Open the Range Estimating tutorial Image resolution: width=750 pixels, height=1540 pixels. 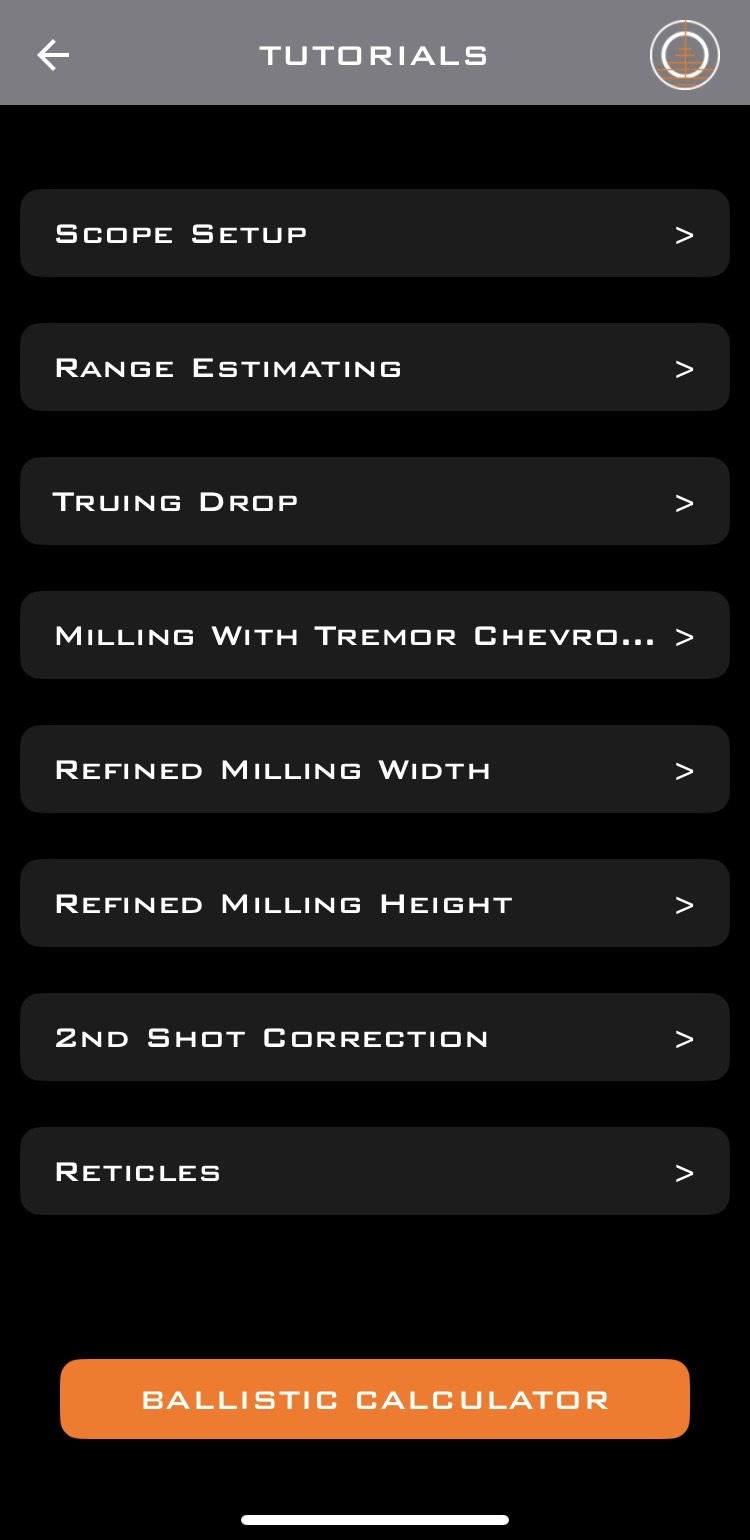click(374, 367)
